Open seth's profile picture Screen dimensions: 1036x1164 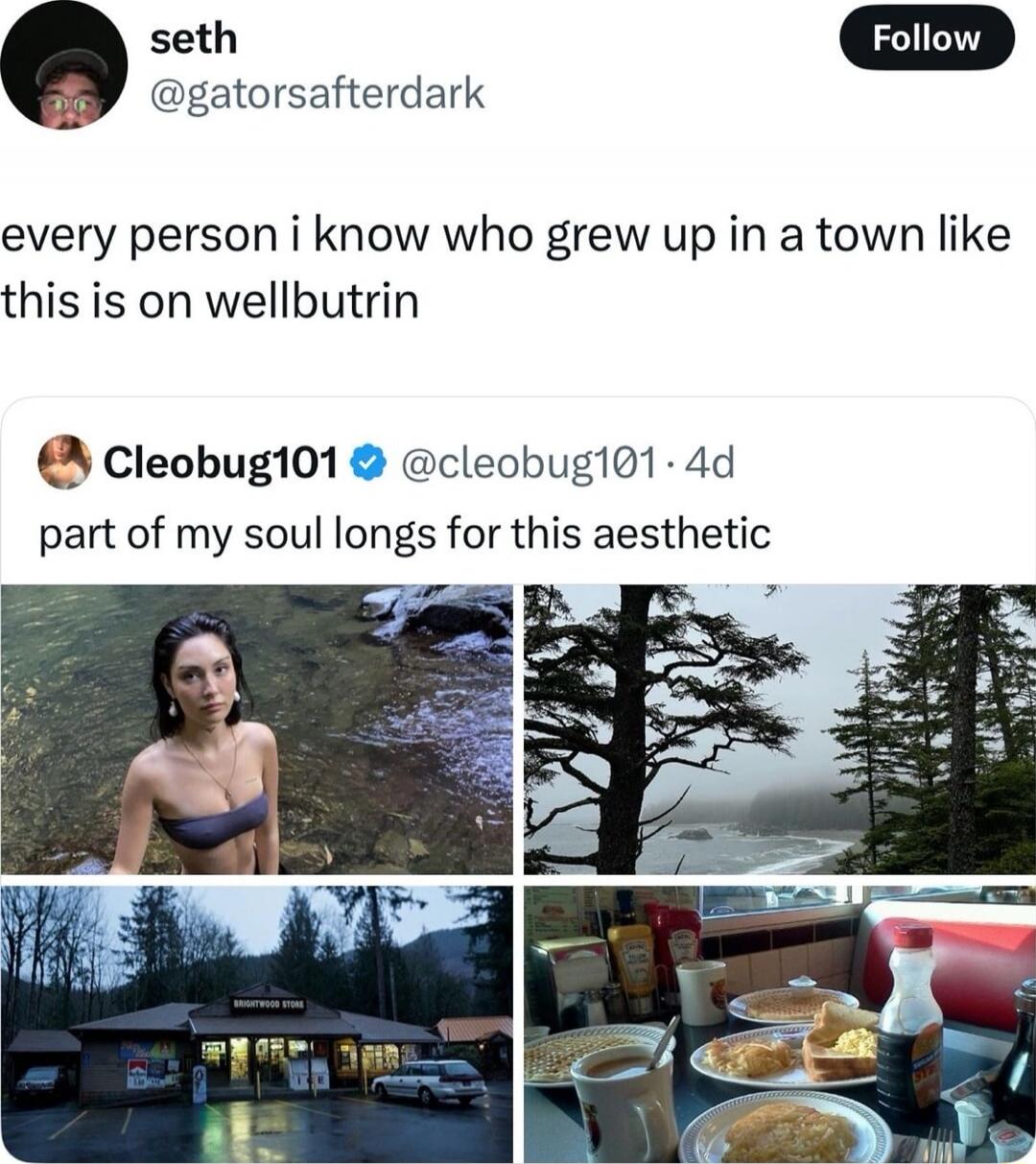(65, 68)
